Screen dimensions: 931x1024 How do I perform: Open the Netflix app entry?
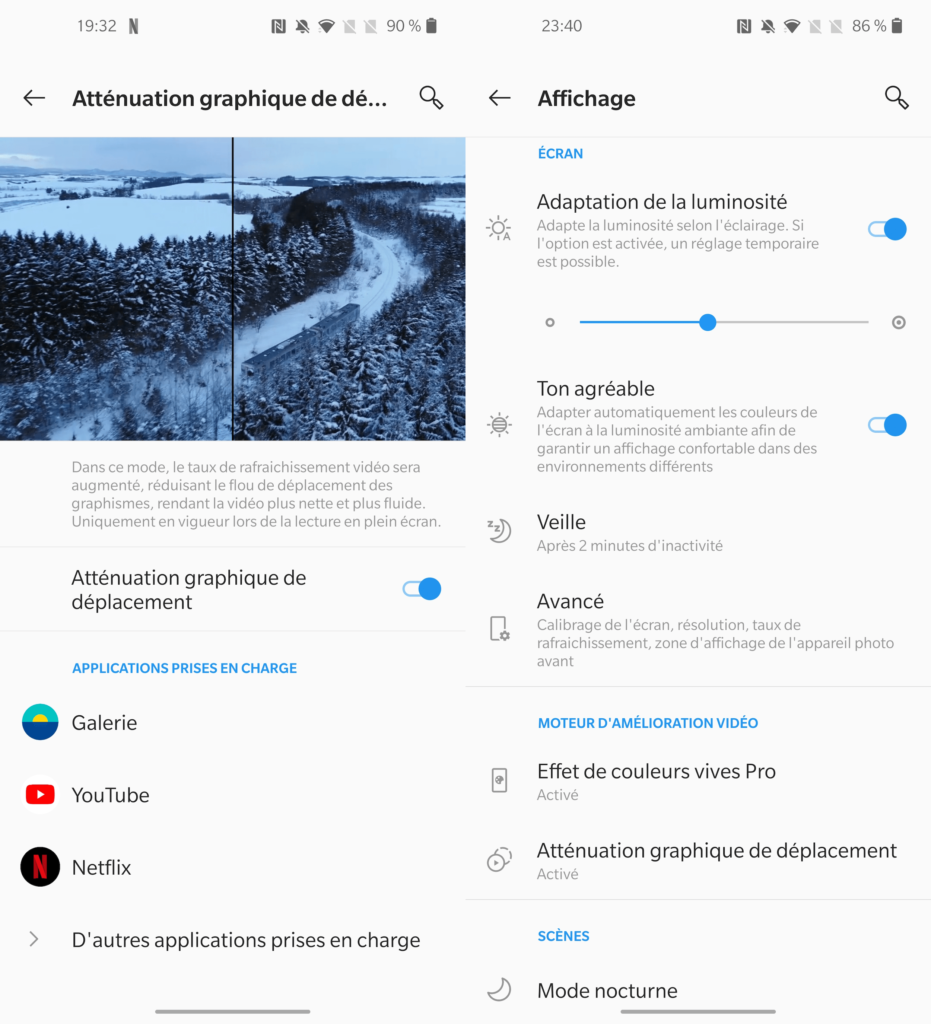point(101,867)
